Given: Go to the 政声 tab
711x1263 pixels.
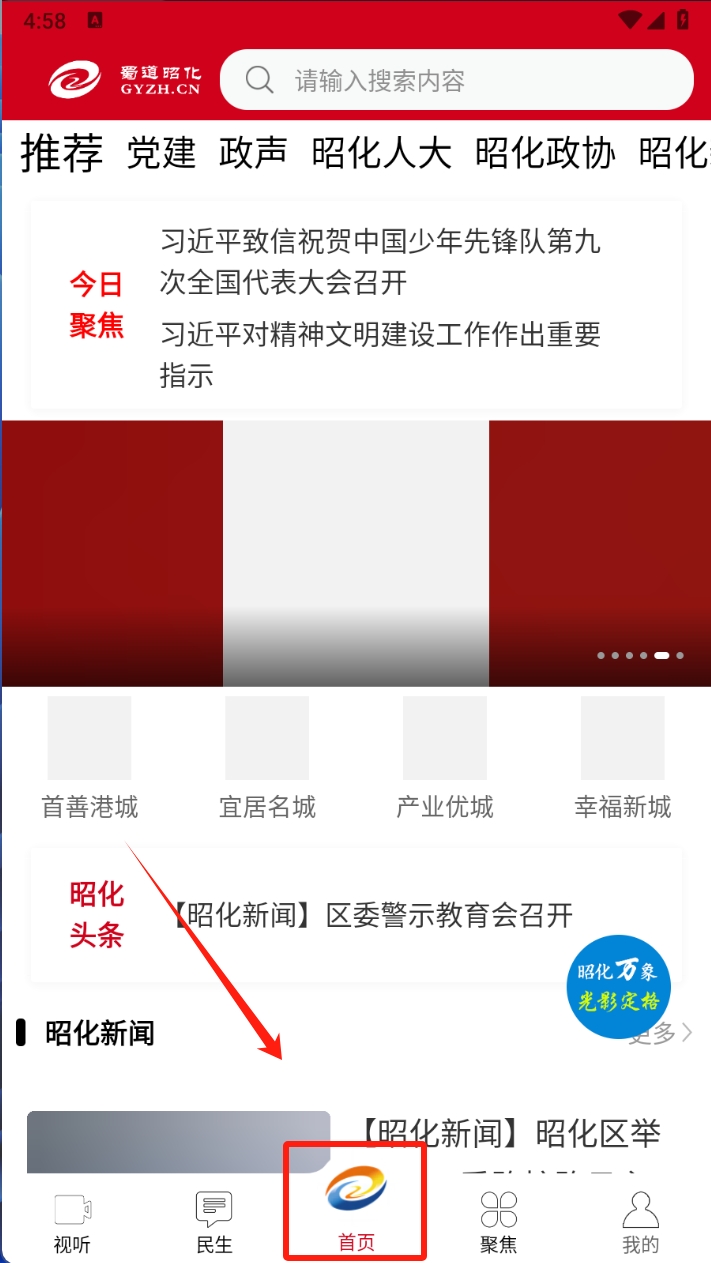Looking at the screenshot, I should pos(253,153).
